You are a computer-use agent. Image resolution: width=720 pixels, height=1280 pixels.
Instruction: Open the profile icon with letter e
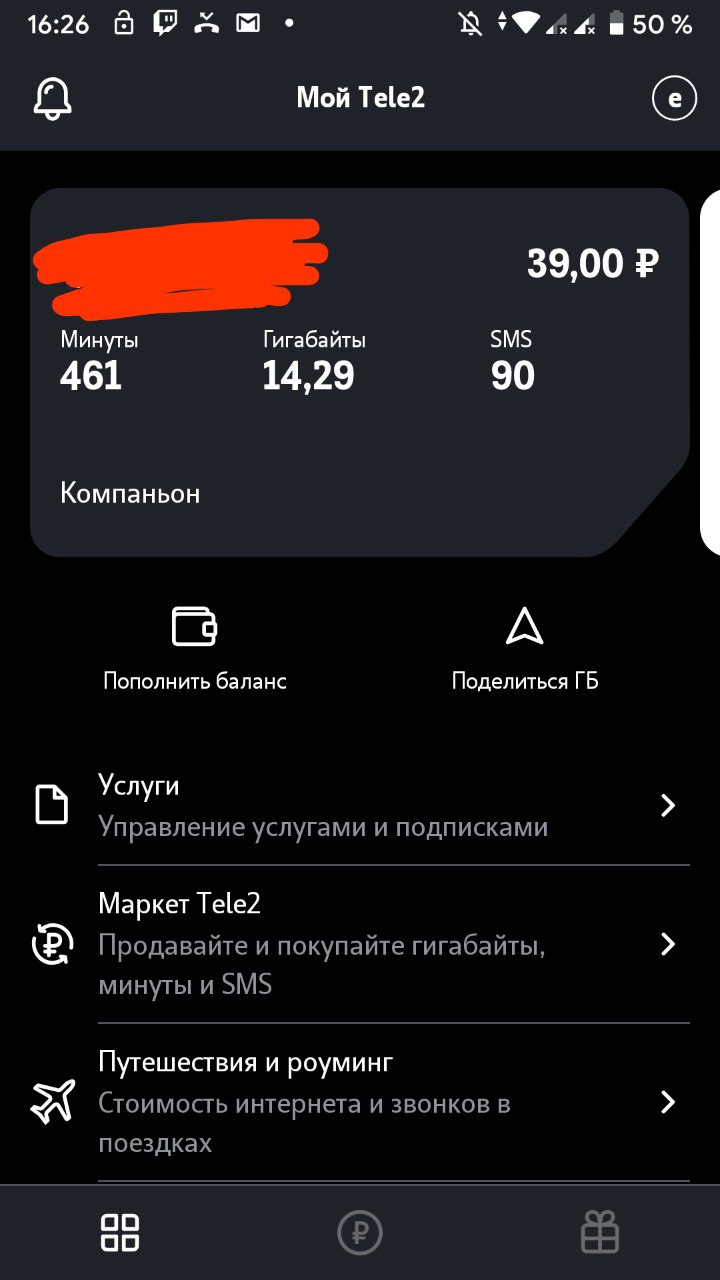click(673, 98)
